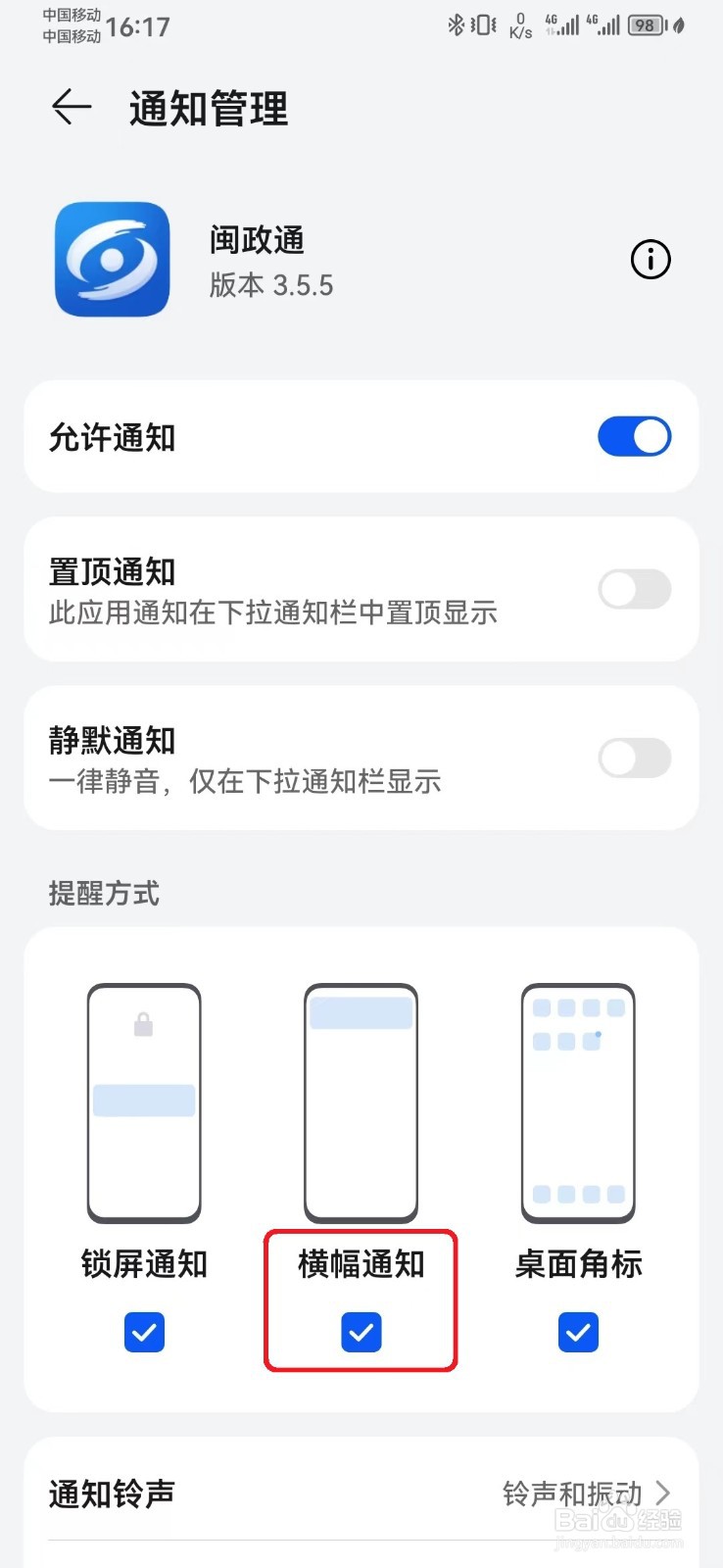This screenshot has width=723, height=1568.
Task: Navigate back using the back arrow
Action: (70, 108)
